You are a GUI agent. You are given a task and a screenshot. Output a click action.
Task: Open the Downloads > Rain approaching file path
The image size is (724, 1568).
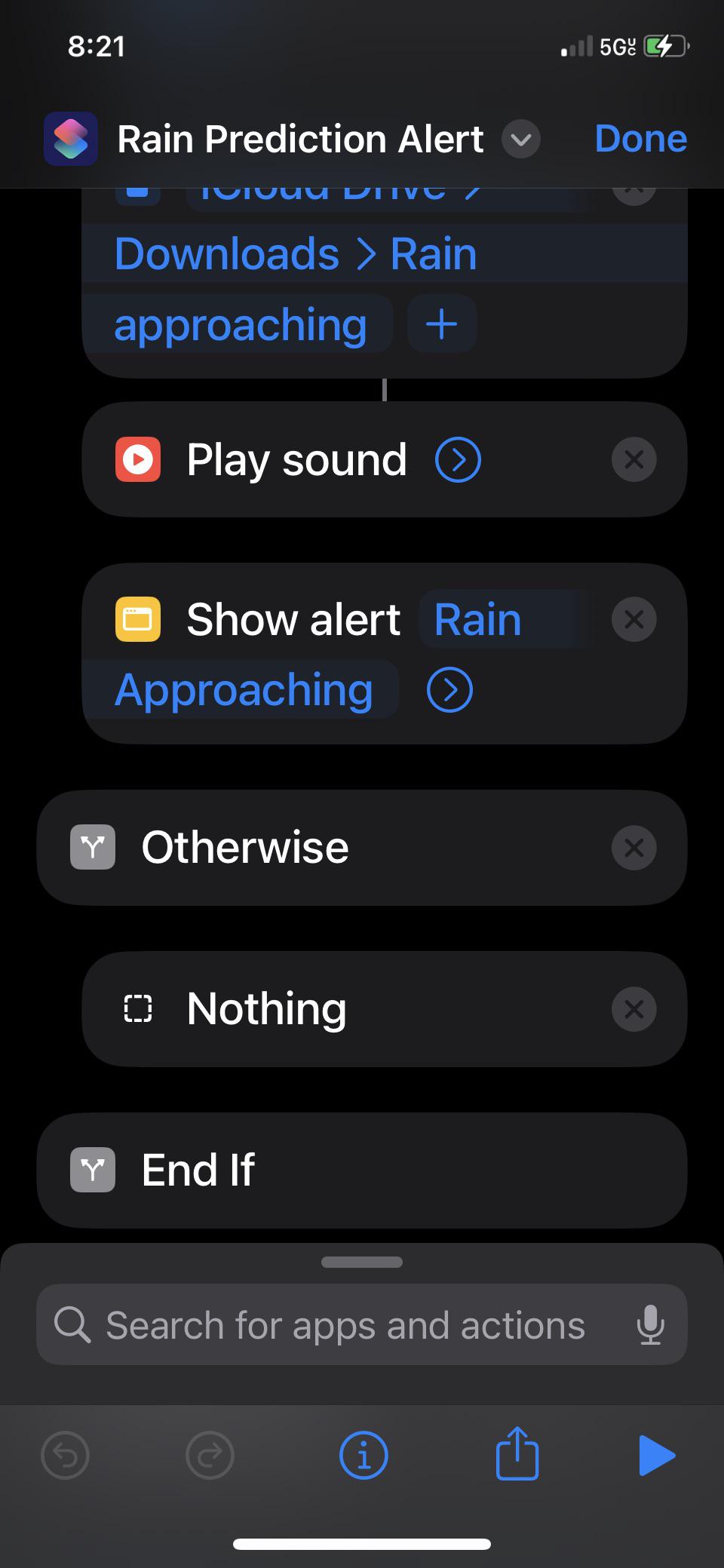point(295,254)
